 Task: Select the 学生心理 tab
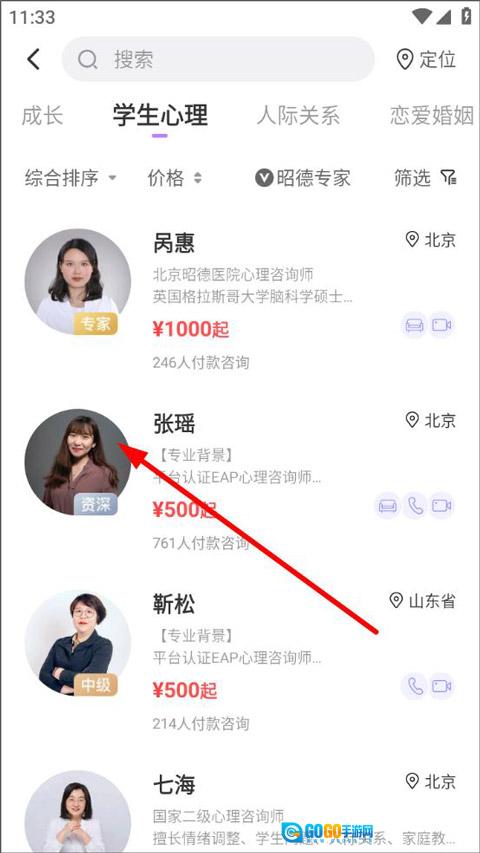click(x=160, y=116)
